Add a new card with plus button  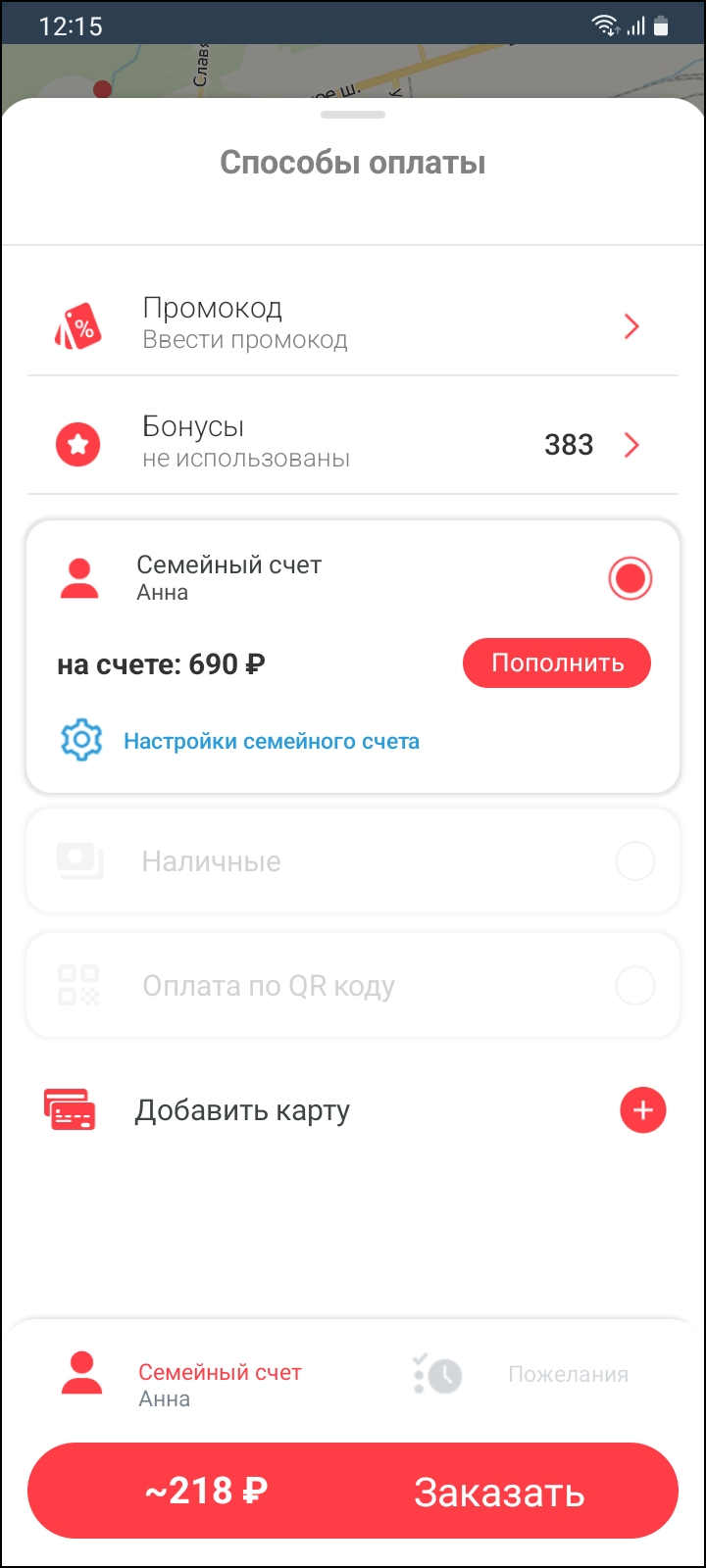coord(643,1110)
